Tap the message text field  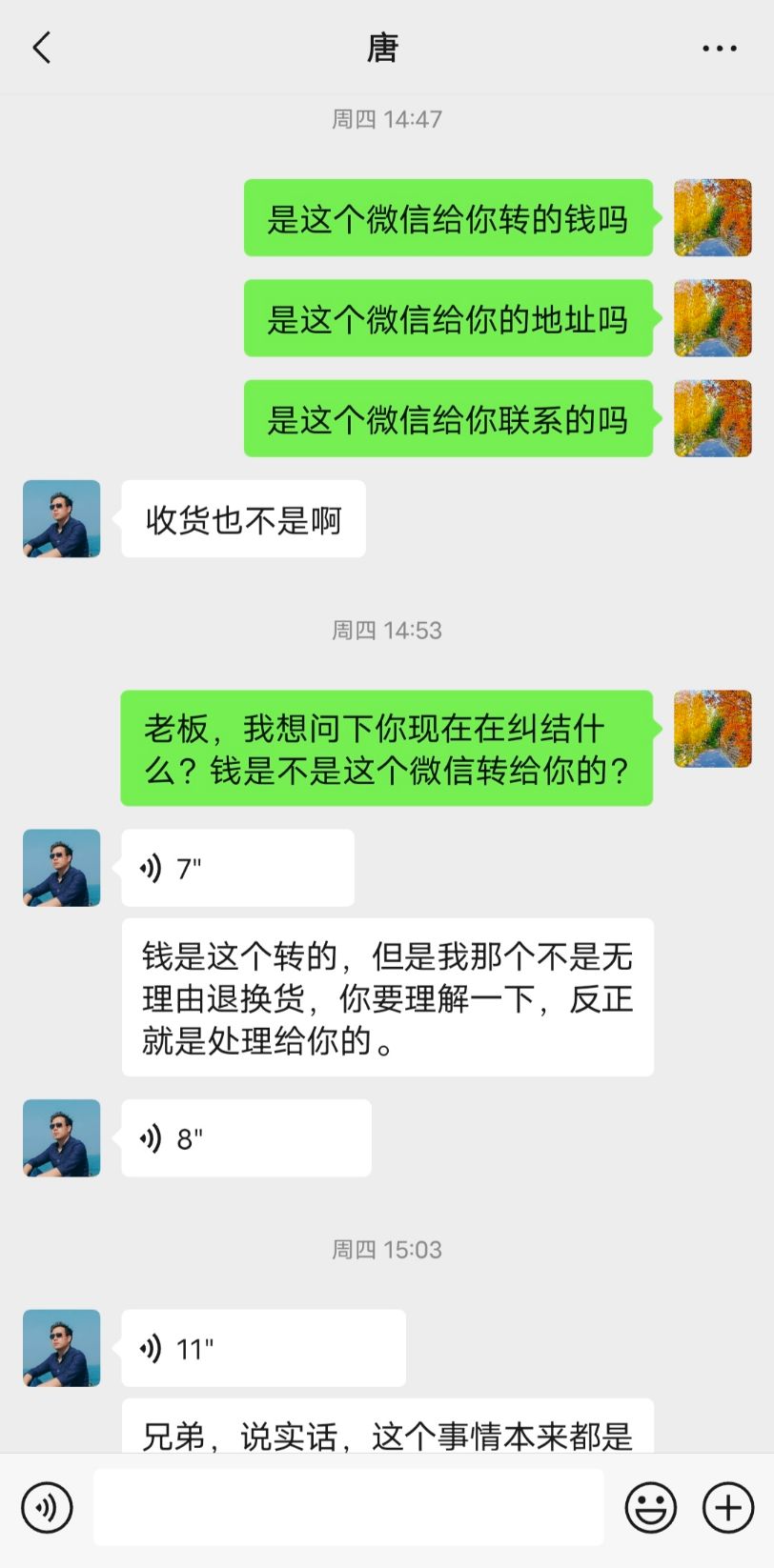[348, 1507]
